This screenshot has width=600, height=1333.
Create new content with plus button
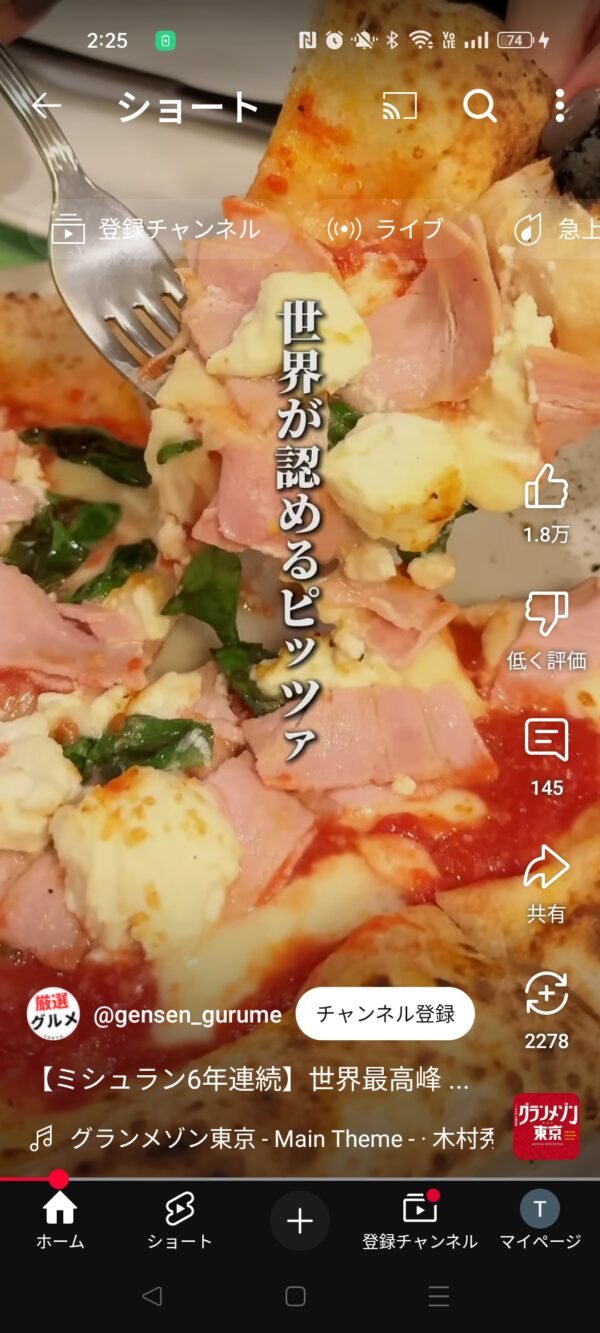click(x=300, y=1220)
